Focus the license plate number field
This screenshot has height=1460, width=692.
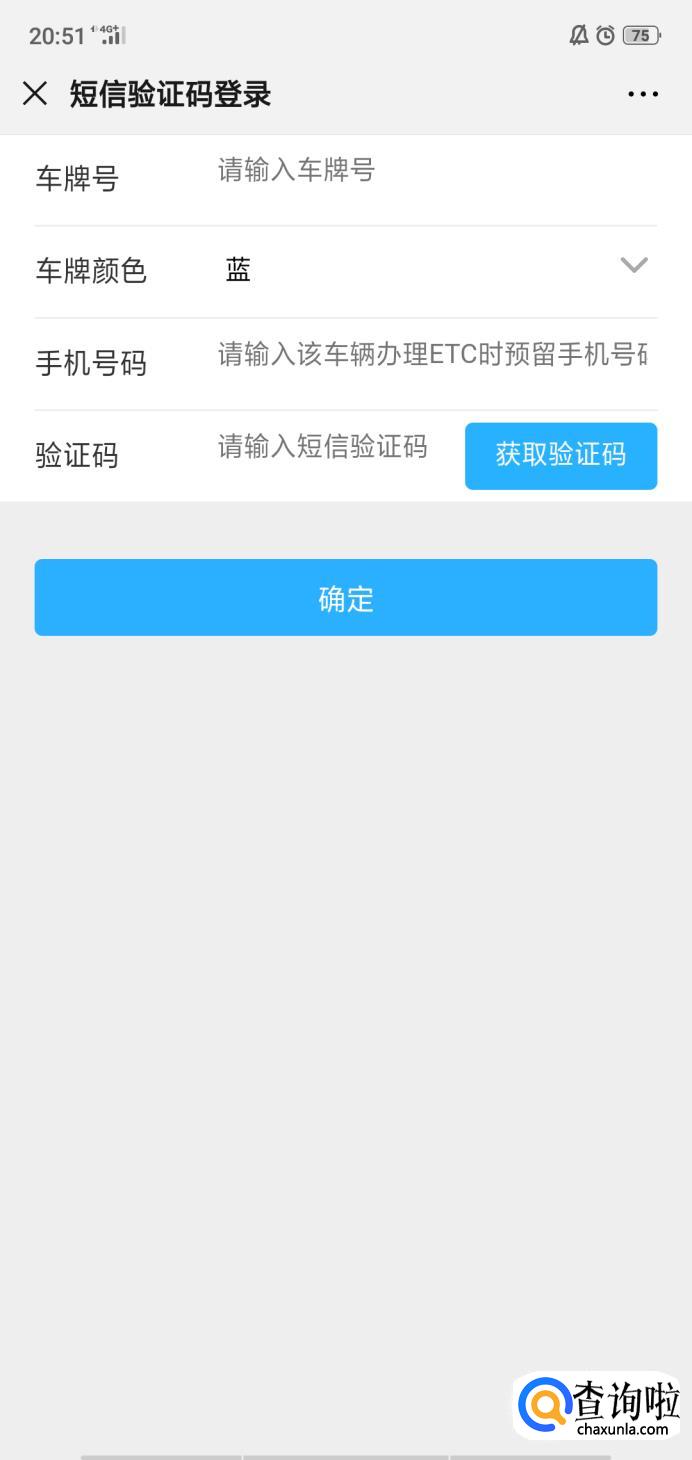430,171
